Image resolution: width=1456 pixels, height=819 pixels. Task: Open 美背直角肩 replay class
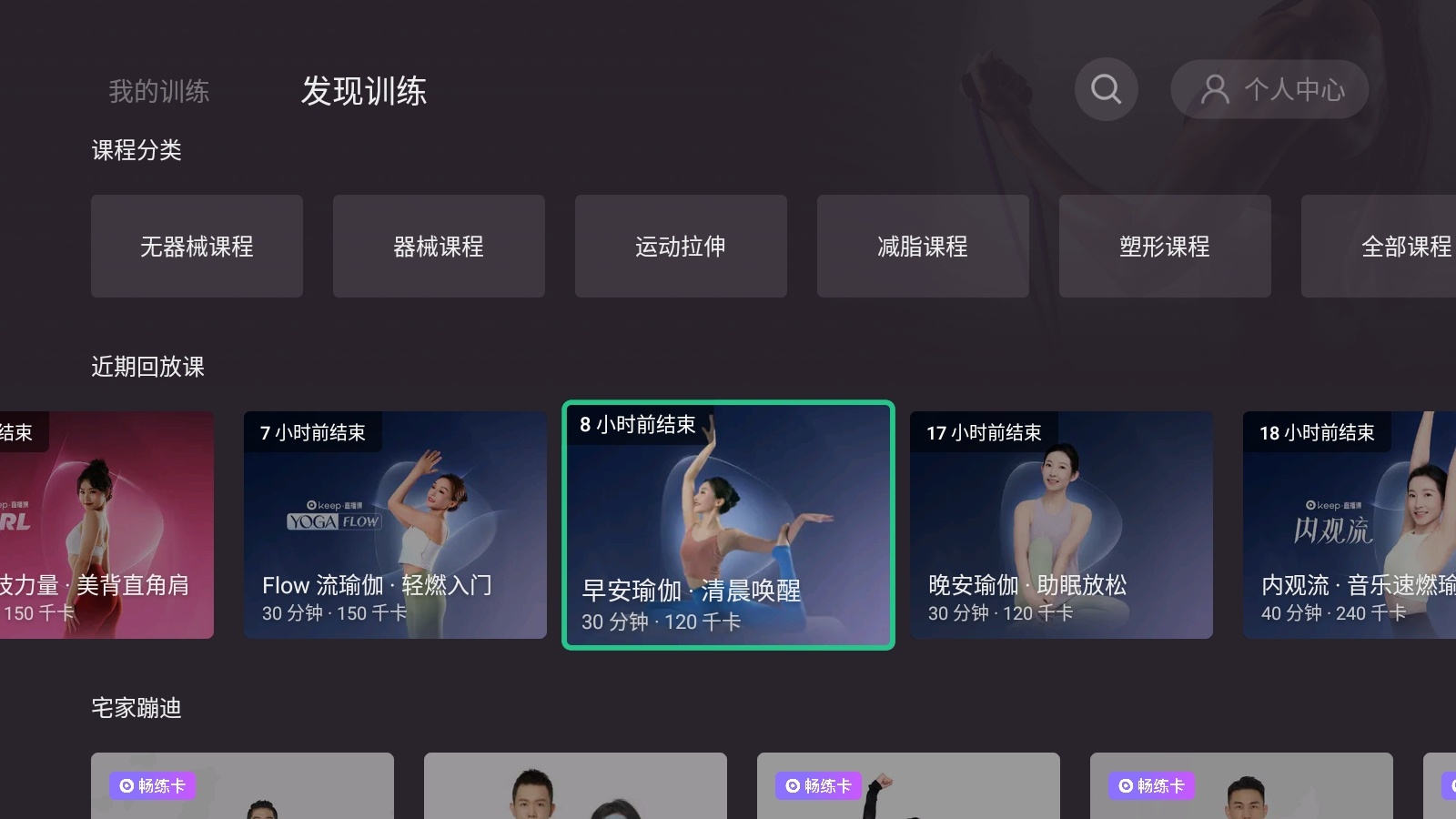106,525
